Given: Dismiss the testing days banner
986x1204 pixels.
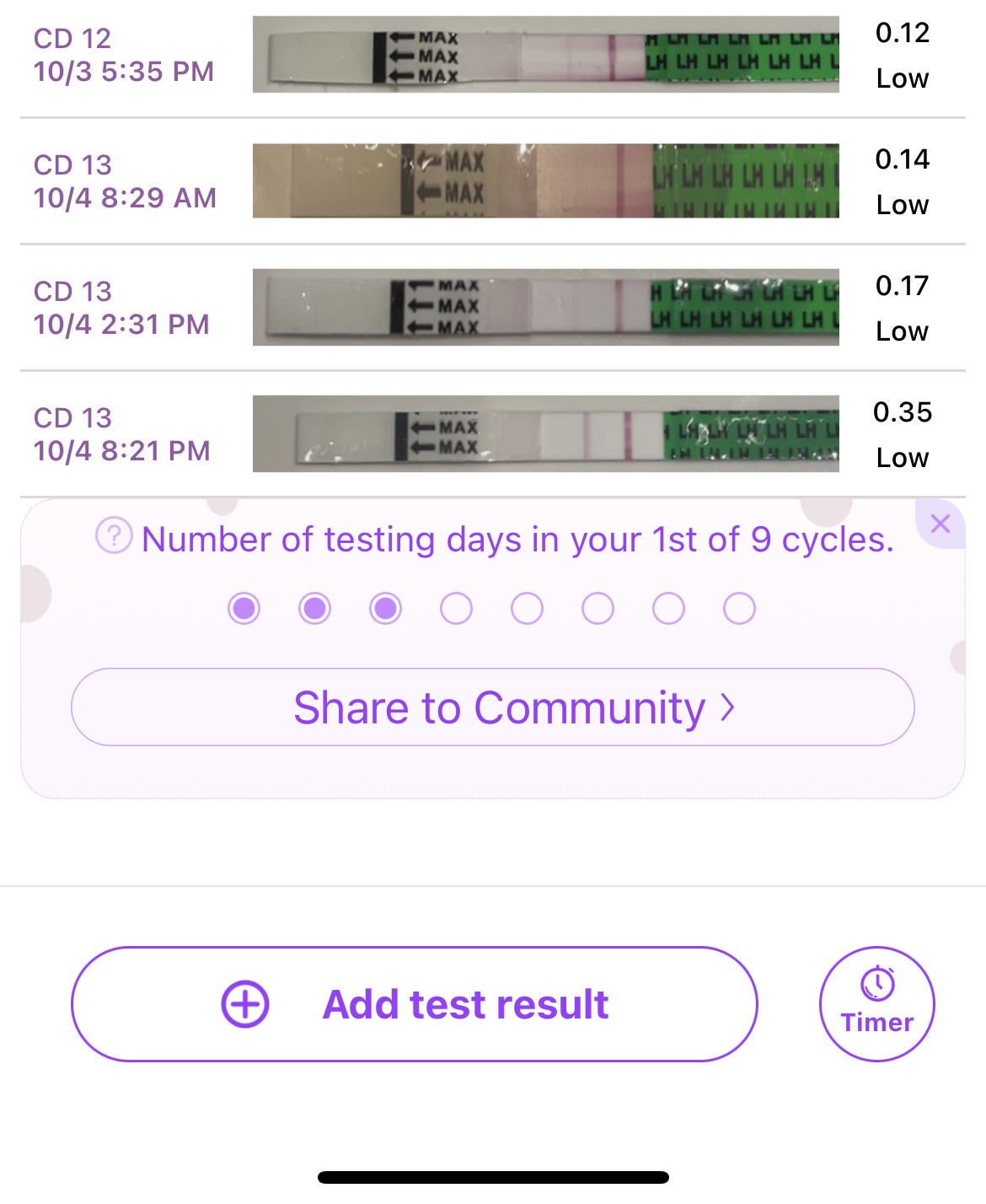Looking at the screenshot, I should [940, 524].
